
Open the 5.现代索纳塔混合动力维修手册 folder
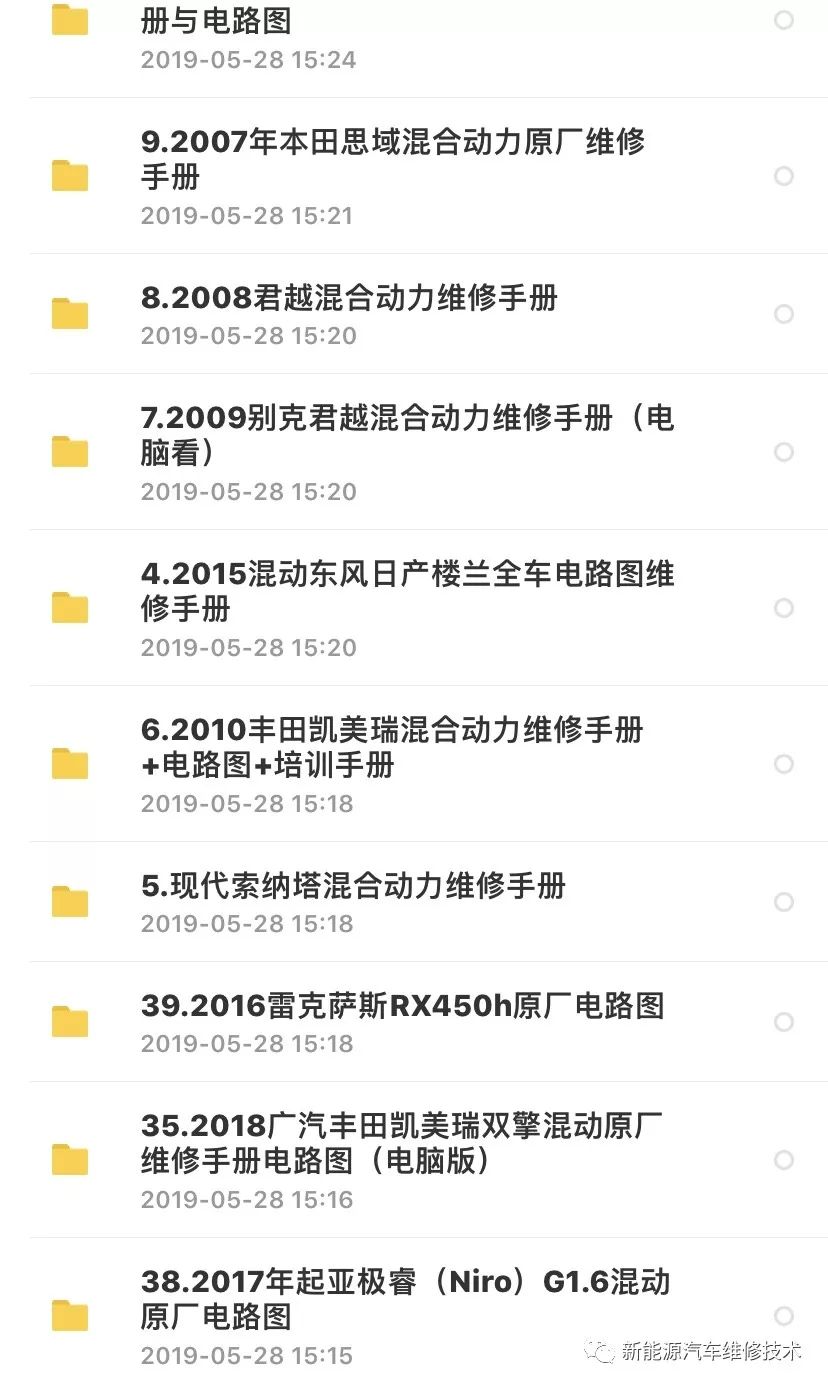click(353, 886)
